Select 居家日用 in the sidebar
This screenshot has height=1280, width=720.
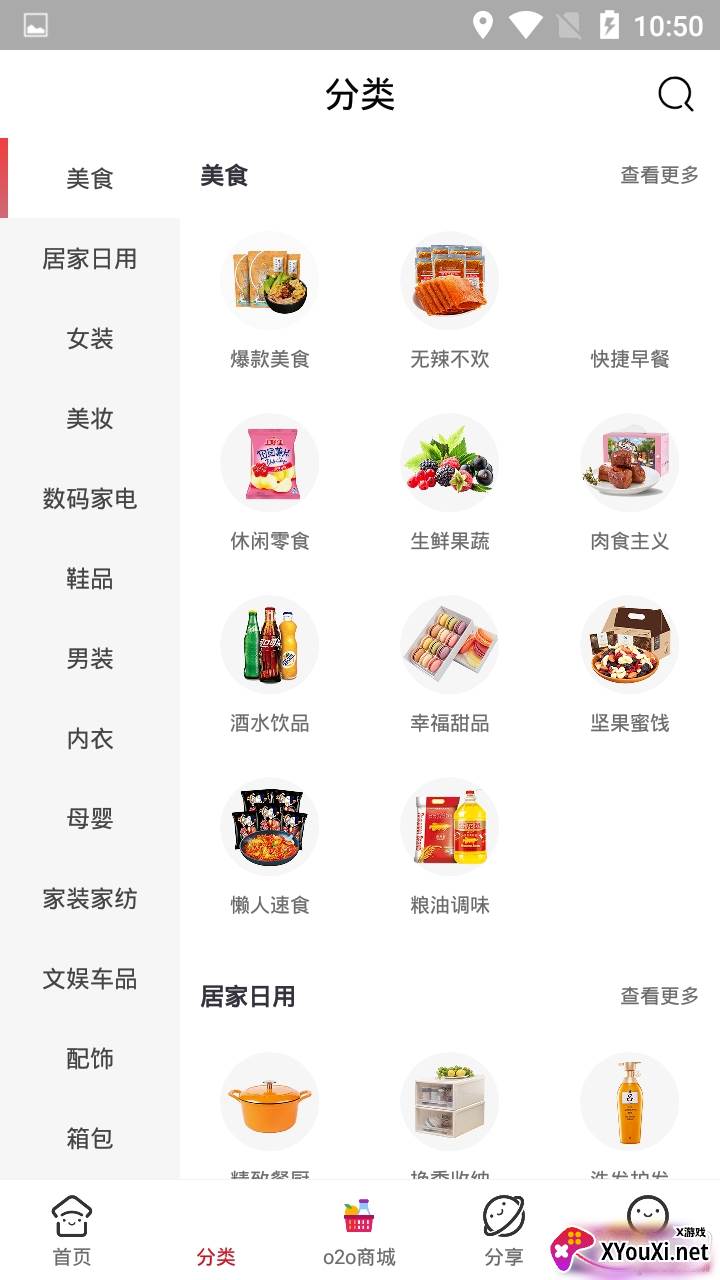click(90, 259)
